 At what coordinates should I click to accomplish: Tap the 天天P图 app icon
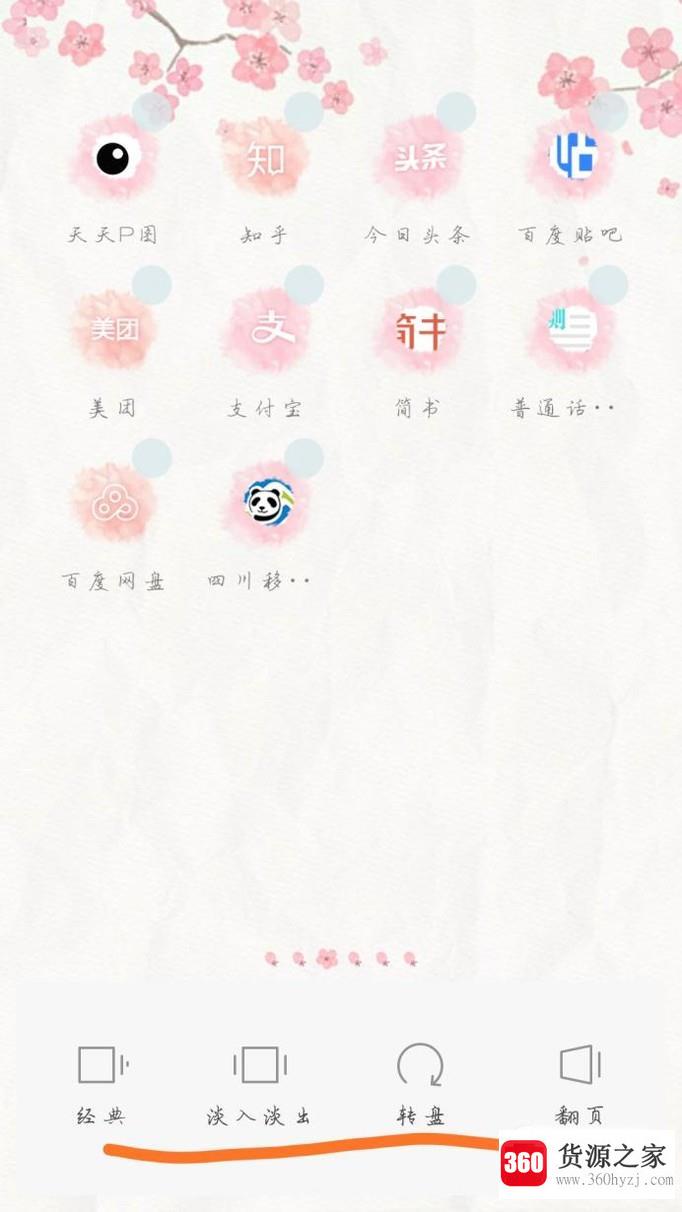pos(113,158)
